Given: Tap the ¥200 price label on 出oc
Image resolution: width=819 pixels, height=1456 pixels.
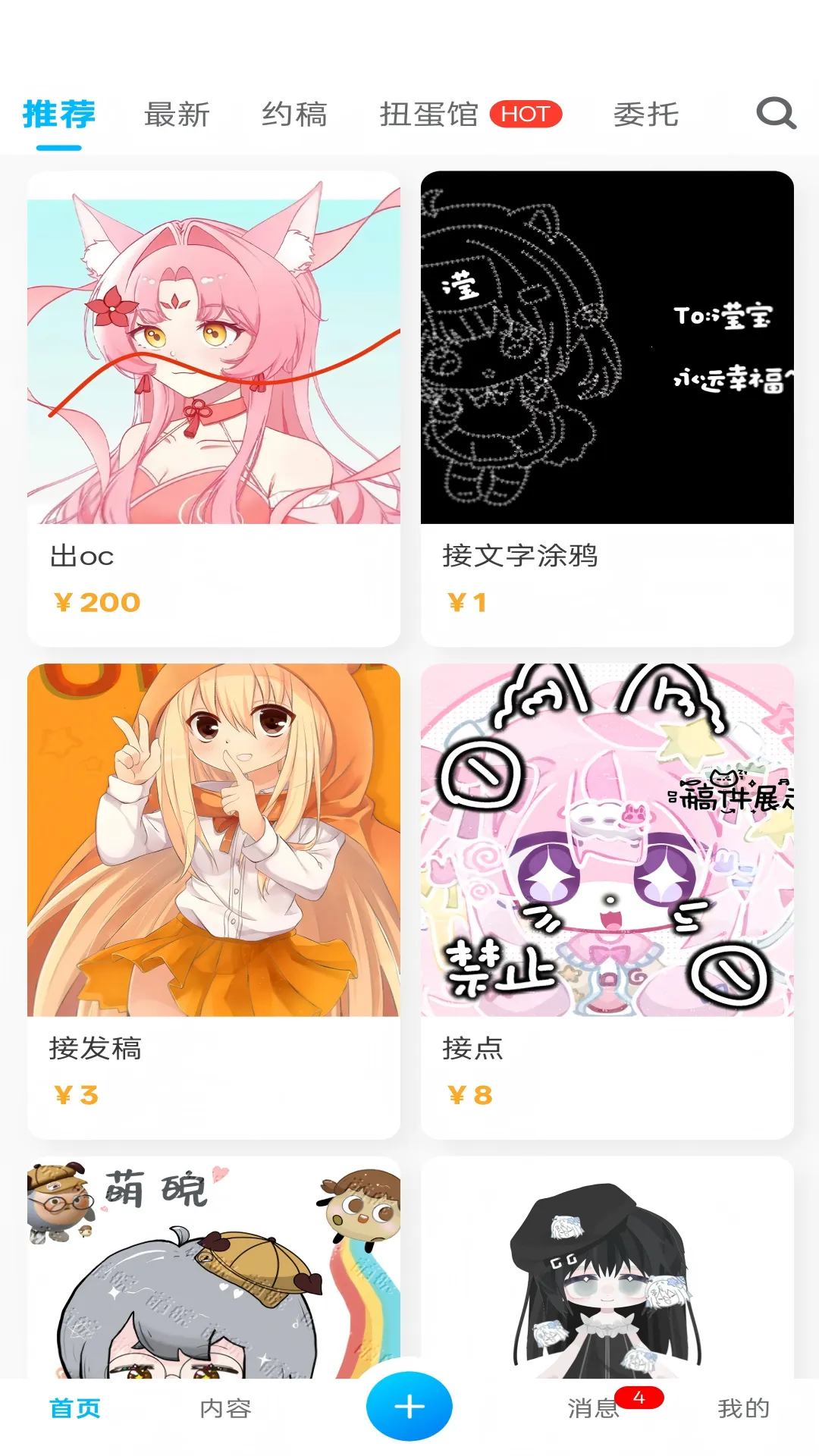Looking at the screenshot, I should click(x=96, y=603).
